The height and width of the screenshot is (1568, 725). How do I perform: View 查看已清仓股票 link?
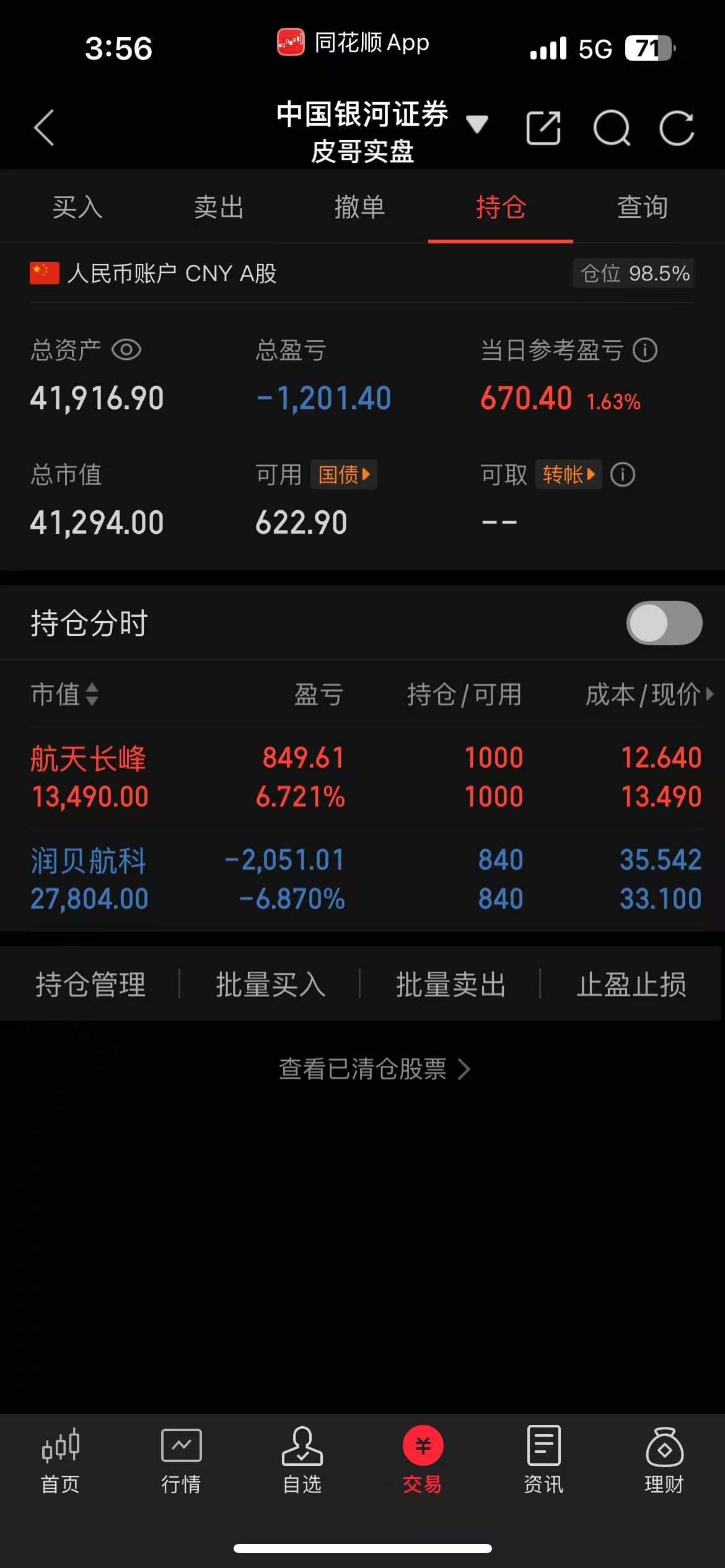coord(374,1069)
